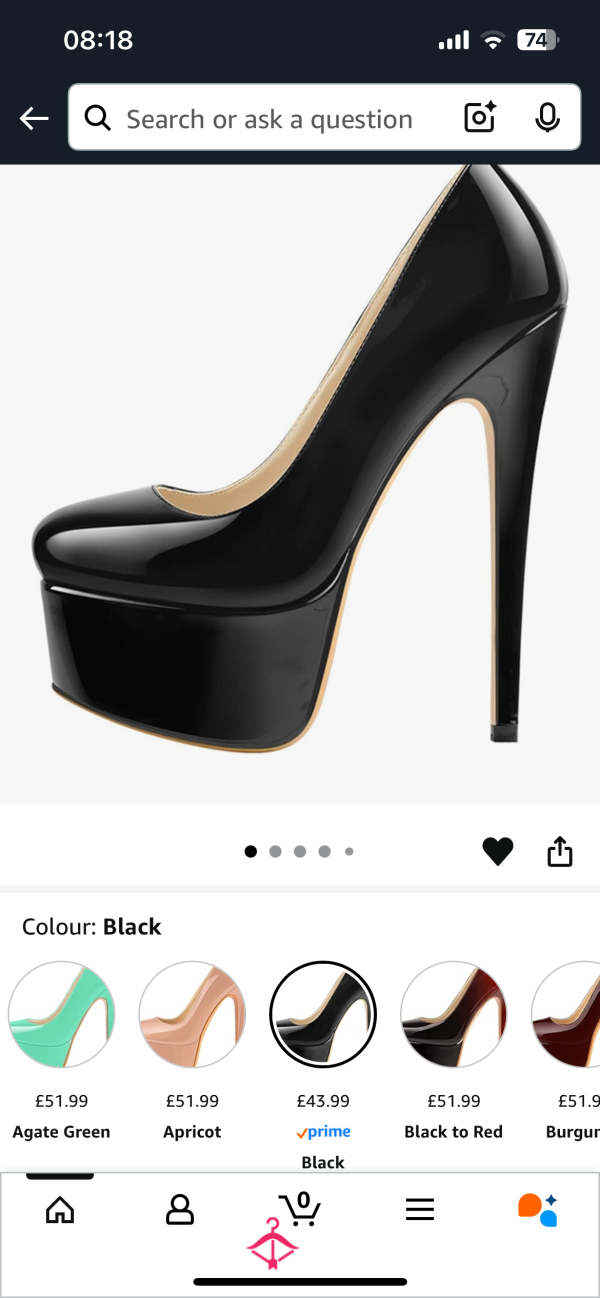Image resolution: width=600 pixels, height=1298 pixels.
Task: Open the full-size black shoe image
Action: tap(300, 485)
